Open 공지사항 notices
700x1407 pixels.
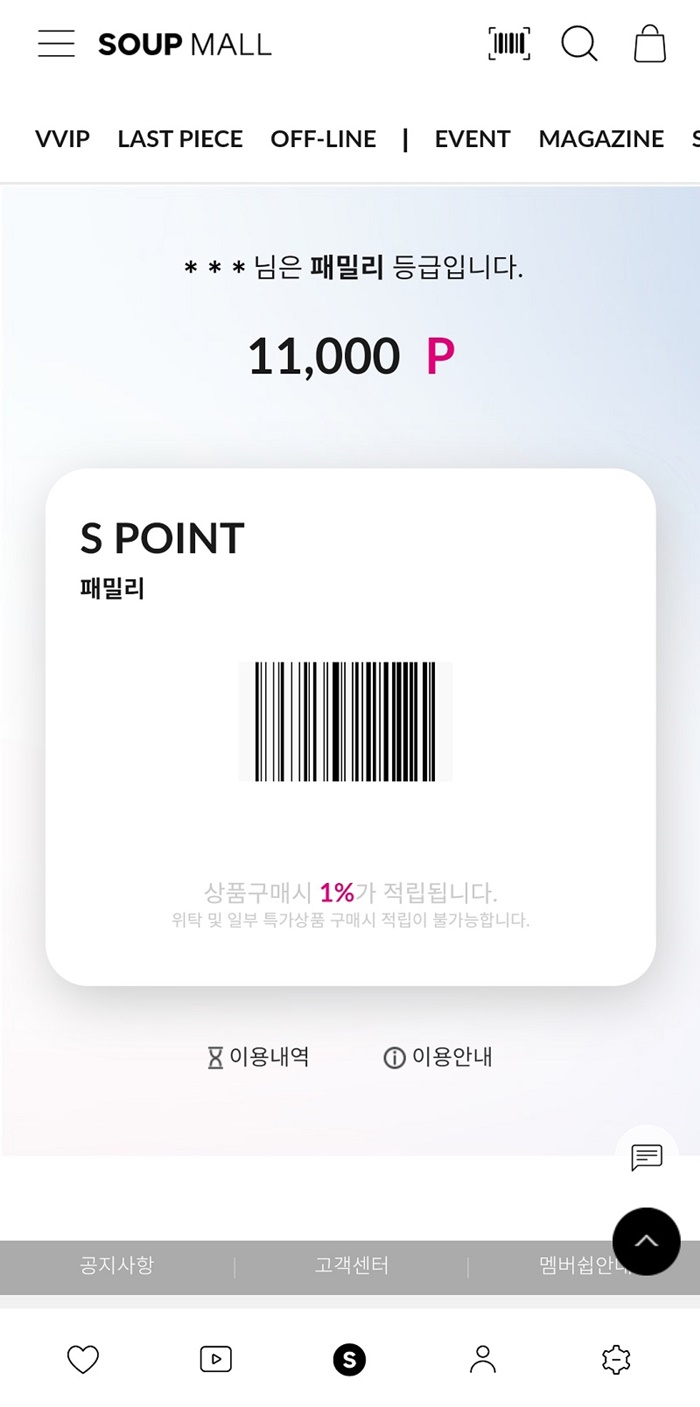pos(117,1266)
